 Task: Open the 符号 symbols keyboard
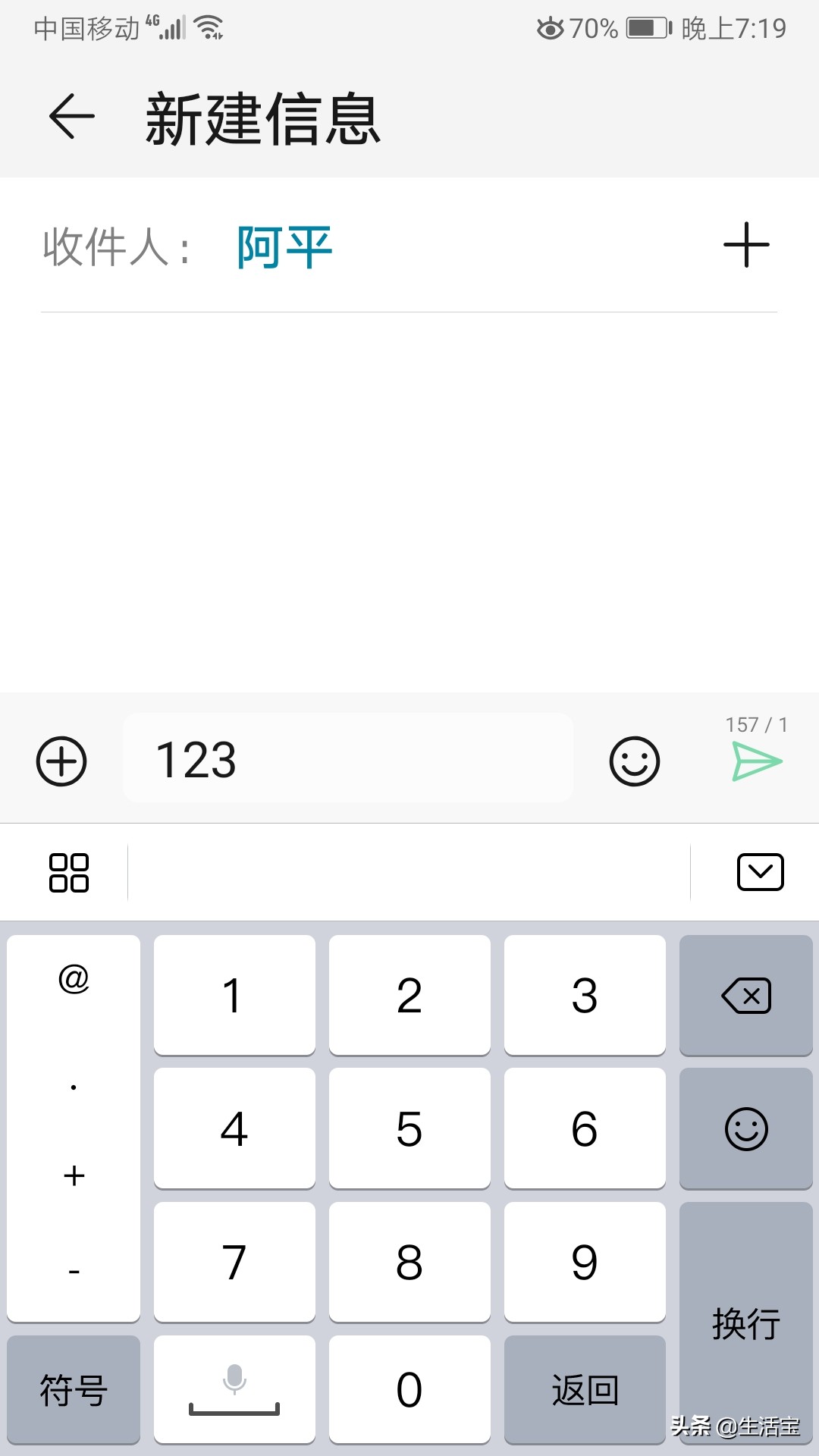73,1390
